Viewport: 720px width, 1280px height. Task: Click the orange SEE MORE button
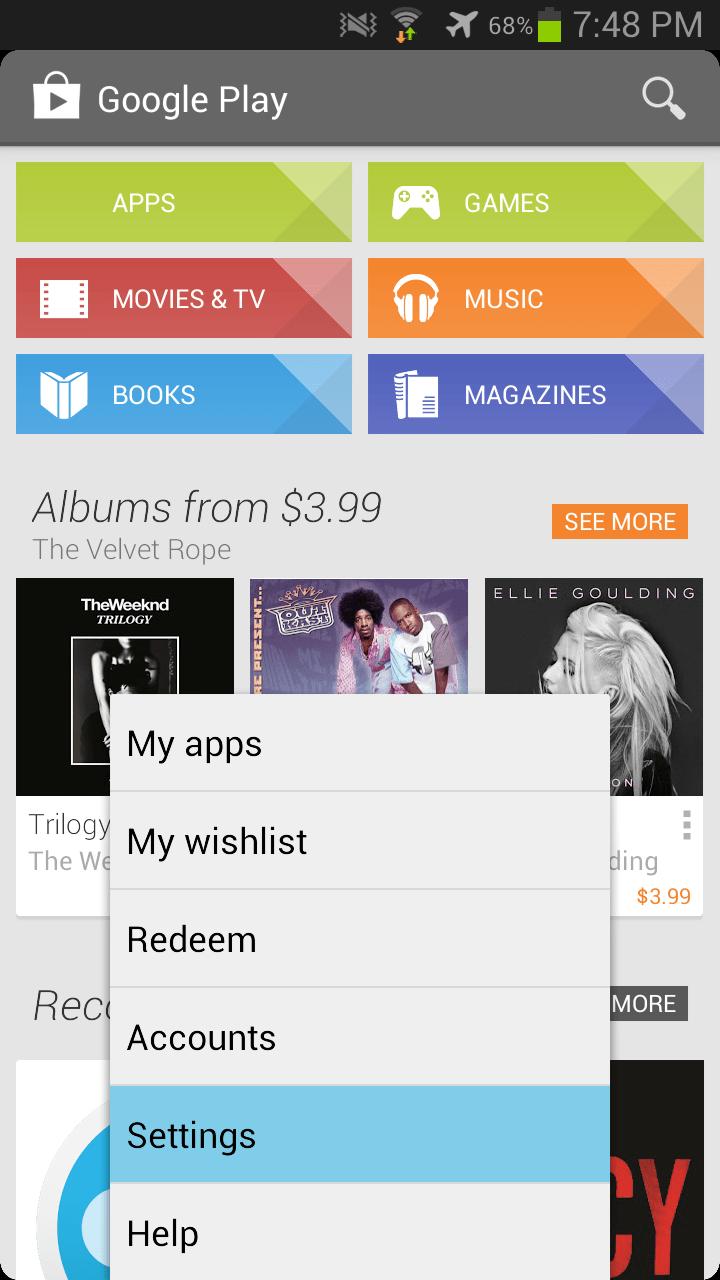[x=619, y=521]
